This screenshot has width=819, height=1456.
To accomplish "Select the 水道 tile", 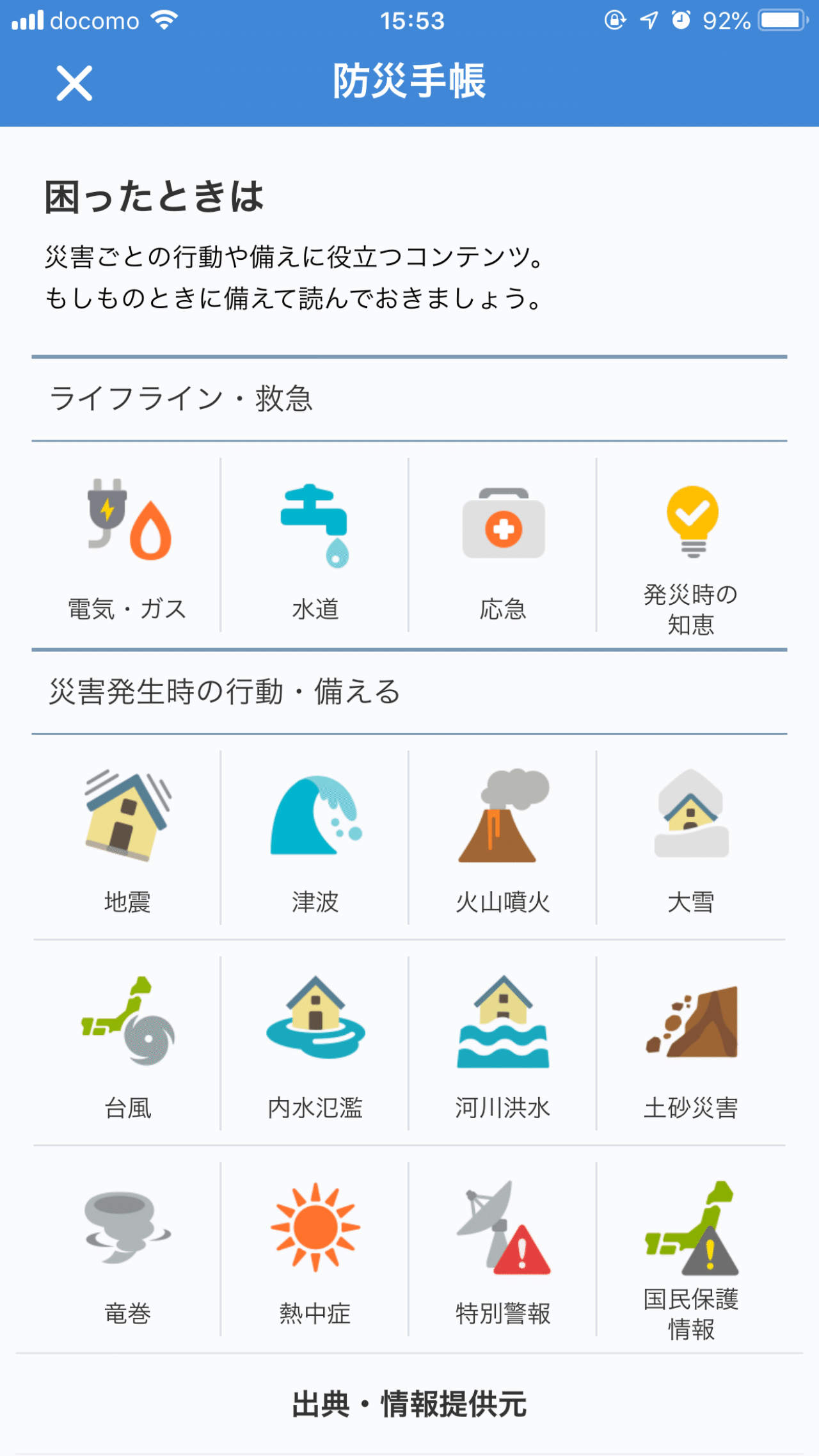I will point(315,545).
